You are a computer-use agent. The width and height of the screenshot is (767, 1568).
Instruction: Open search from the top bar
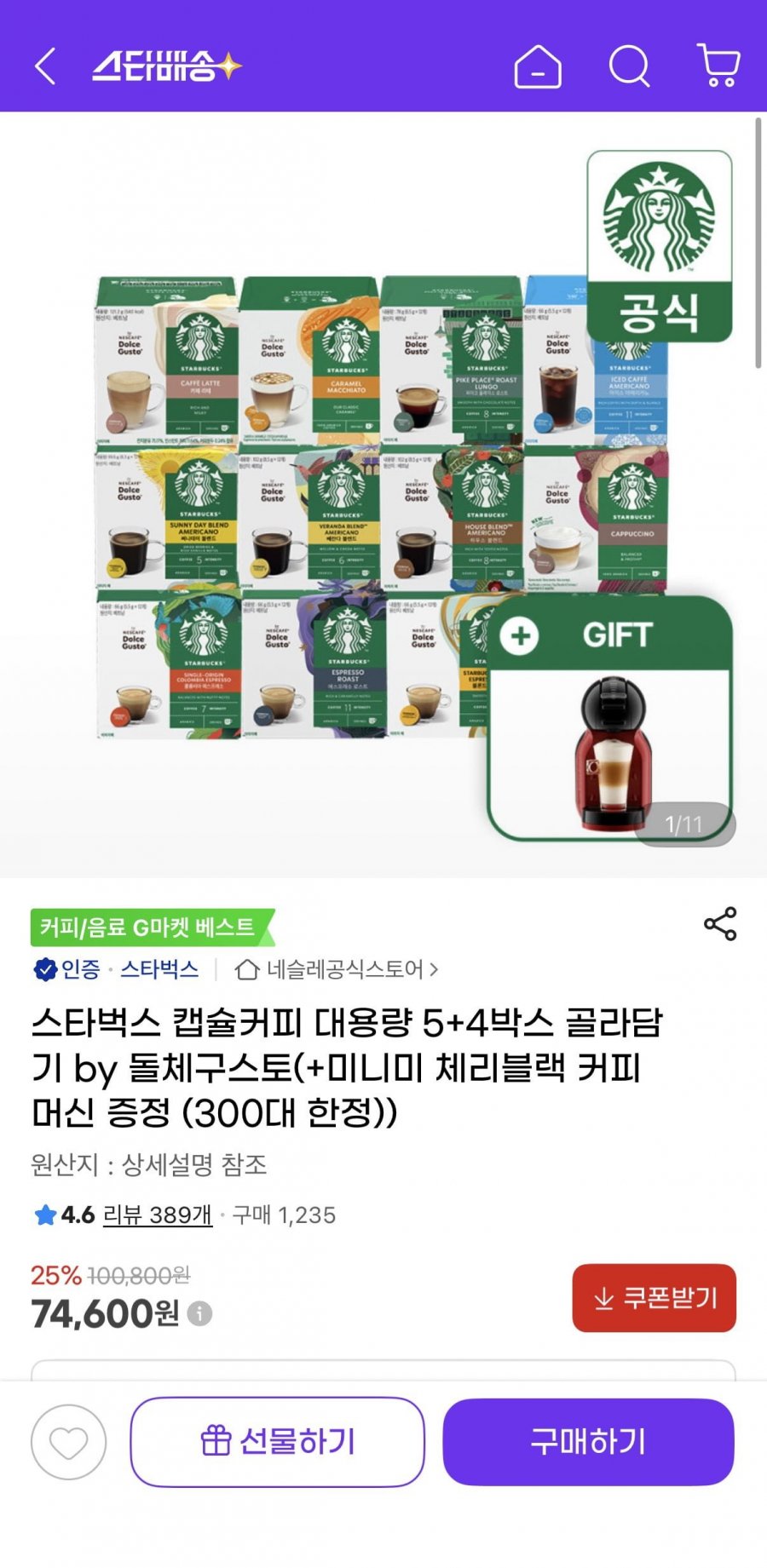pos(629,66)
